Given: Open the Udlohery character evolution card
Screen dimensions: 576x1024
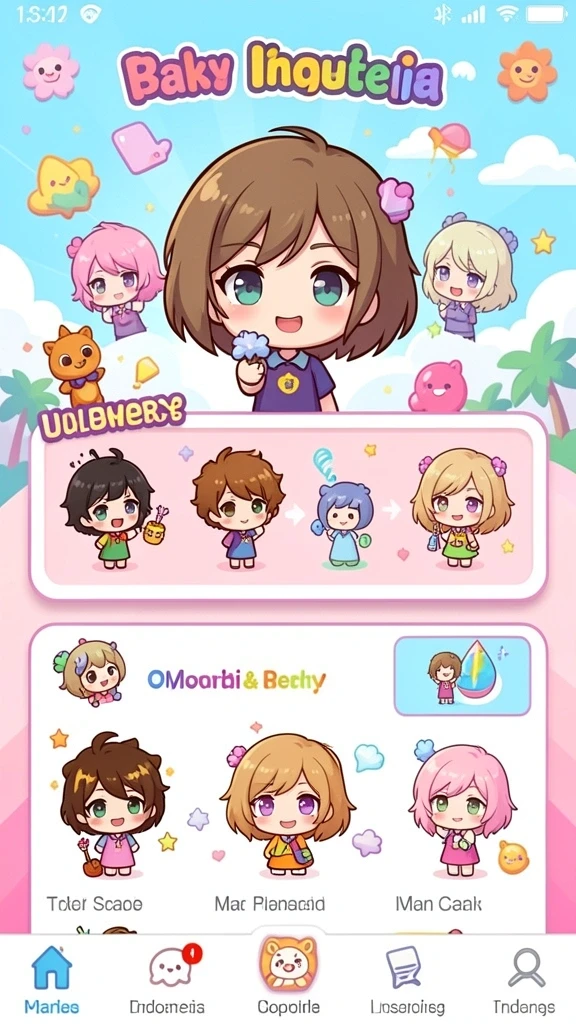Looking at the screenshot, I should [288, 506].
